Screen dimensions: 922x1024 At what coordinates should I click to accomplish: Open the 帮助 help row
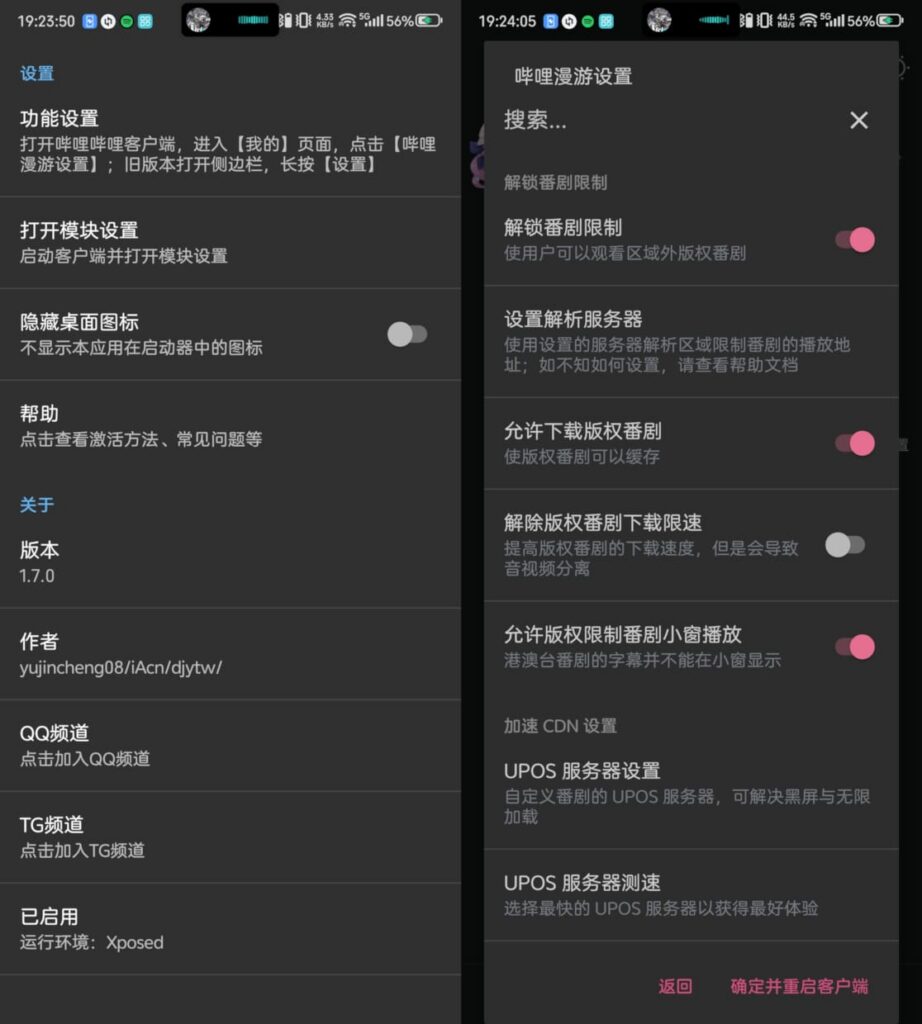pos(228,425)
